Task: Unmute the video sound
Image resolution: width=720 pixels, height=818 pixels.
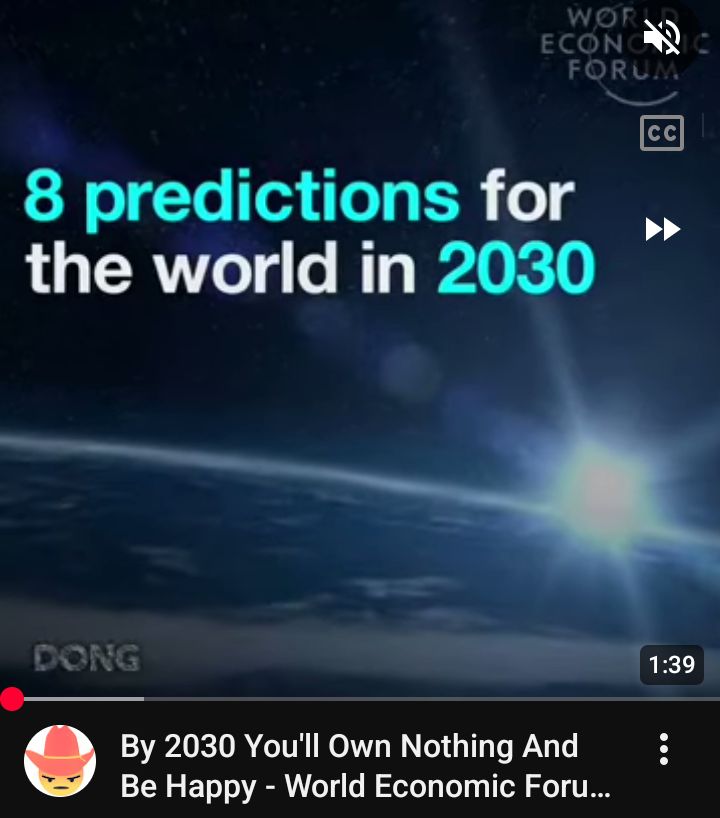Action: pos(661,38)
